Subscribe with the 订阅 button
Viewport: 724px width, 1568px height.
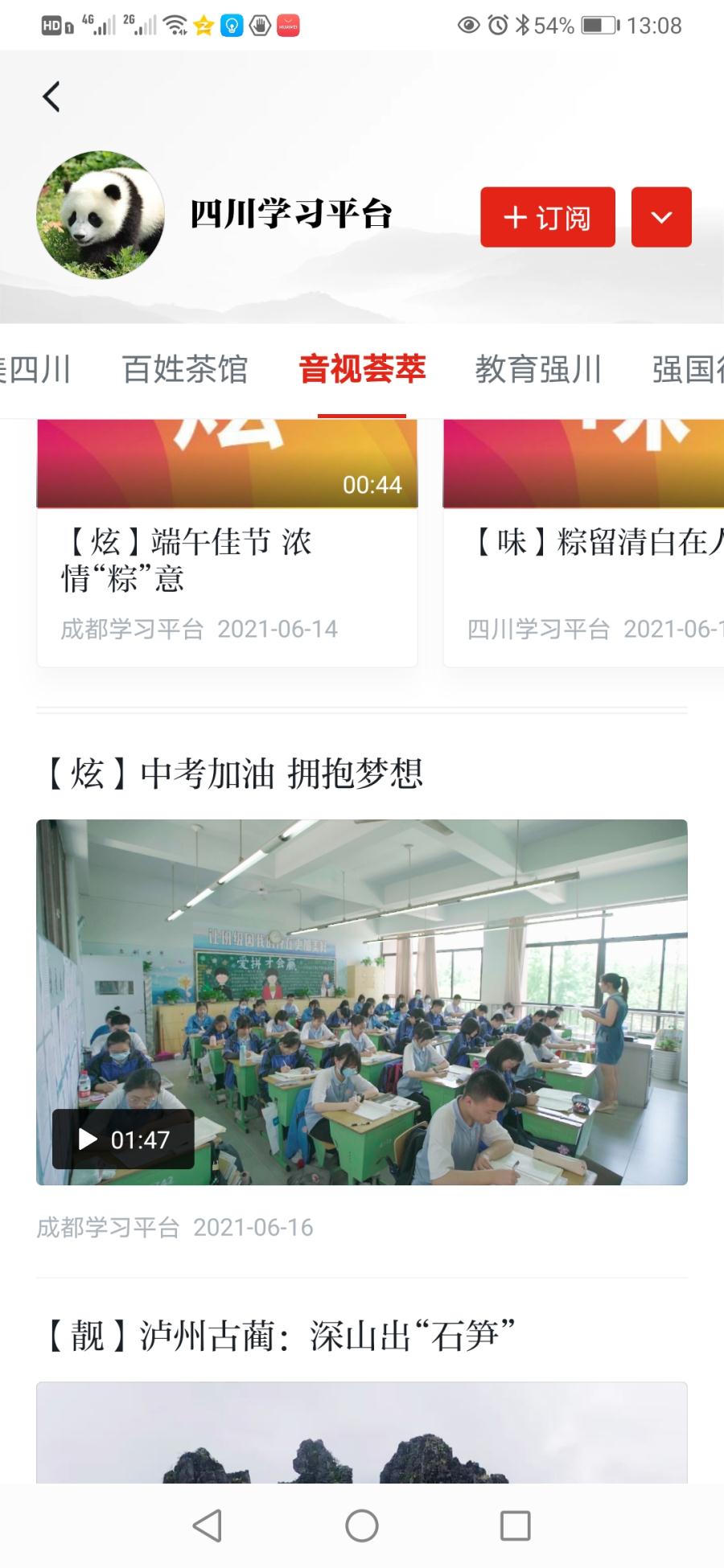(x=548, y=217)
